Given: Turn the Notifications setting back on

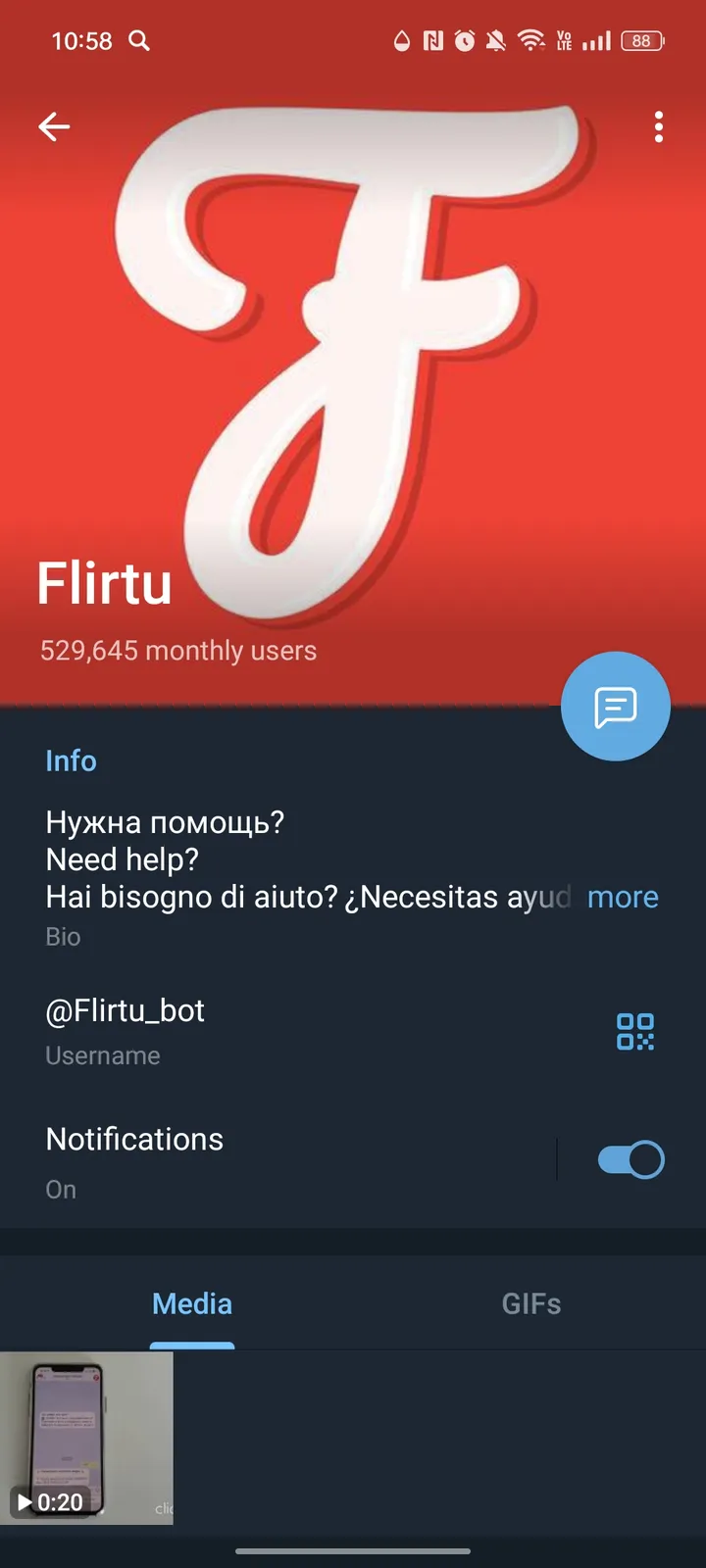Looking at the screenshot, I should tap(629, 1158).
